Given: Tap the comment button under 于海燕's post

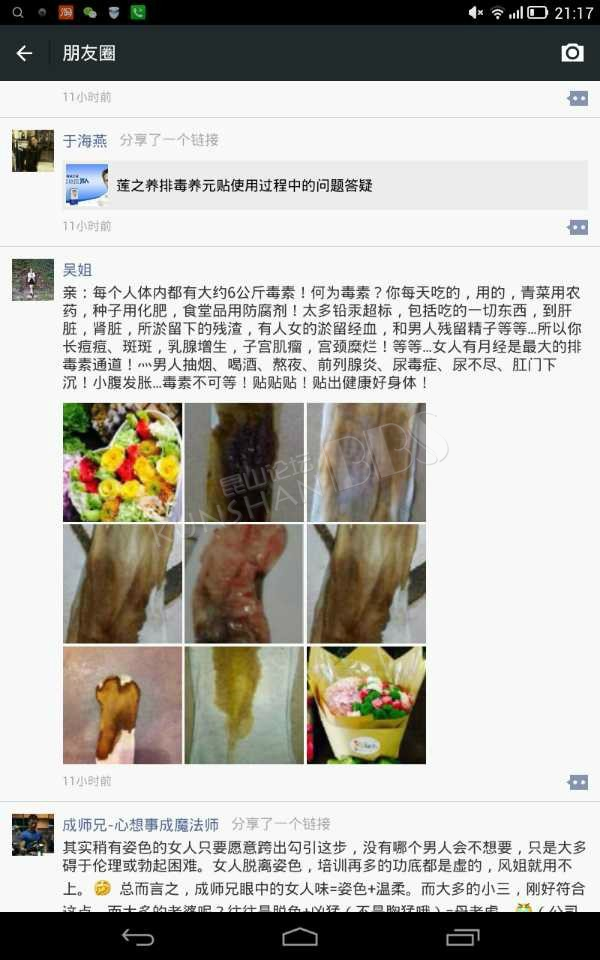Looking at the screenshot, I should click(577, 228).
